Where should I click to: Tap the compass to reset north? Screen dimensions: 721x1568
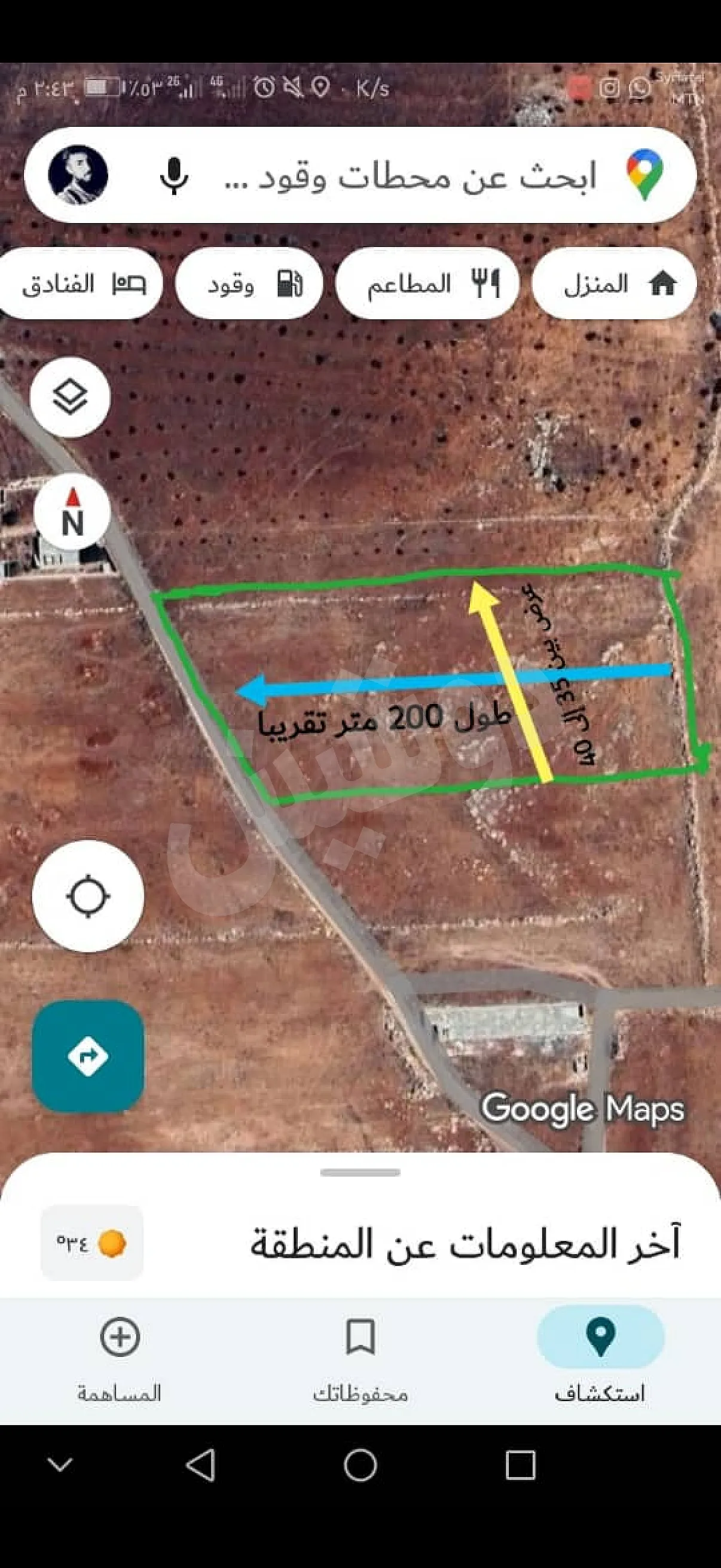72,513
